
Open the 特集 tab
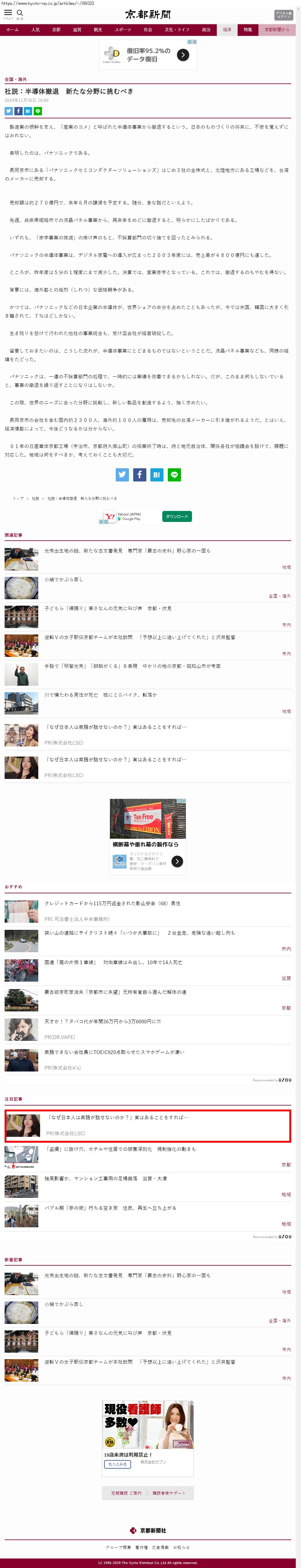coord(247,29)
